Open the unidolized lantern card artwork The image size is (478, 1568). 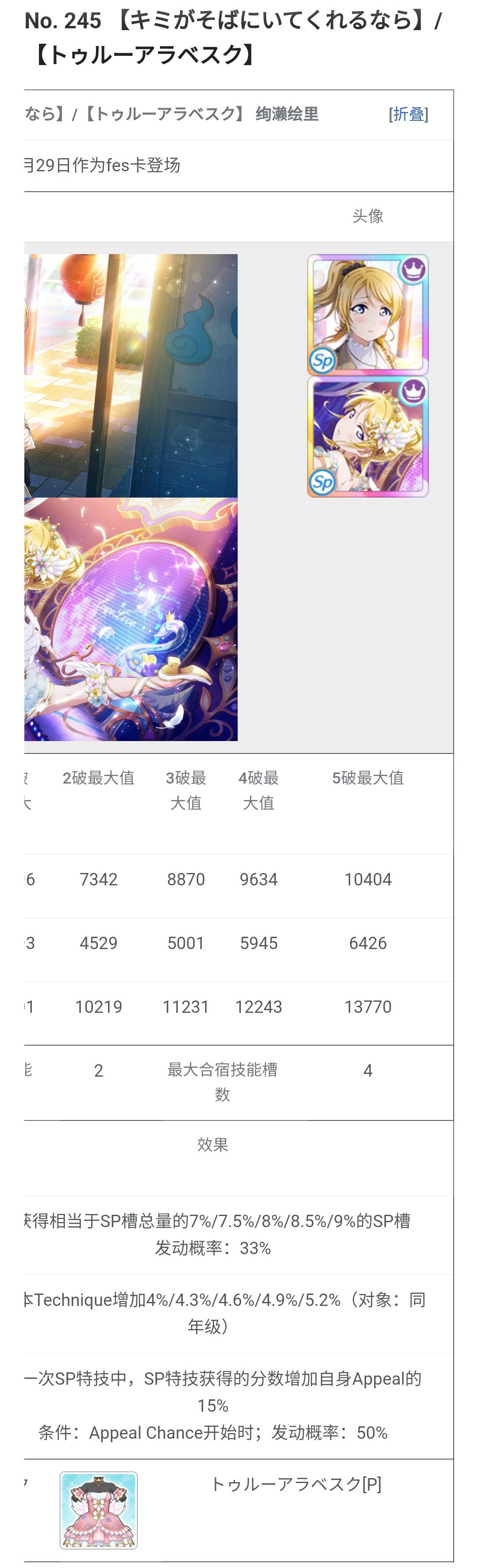pyautogui.click(x=131, y=375)
